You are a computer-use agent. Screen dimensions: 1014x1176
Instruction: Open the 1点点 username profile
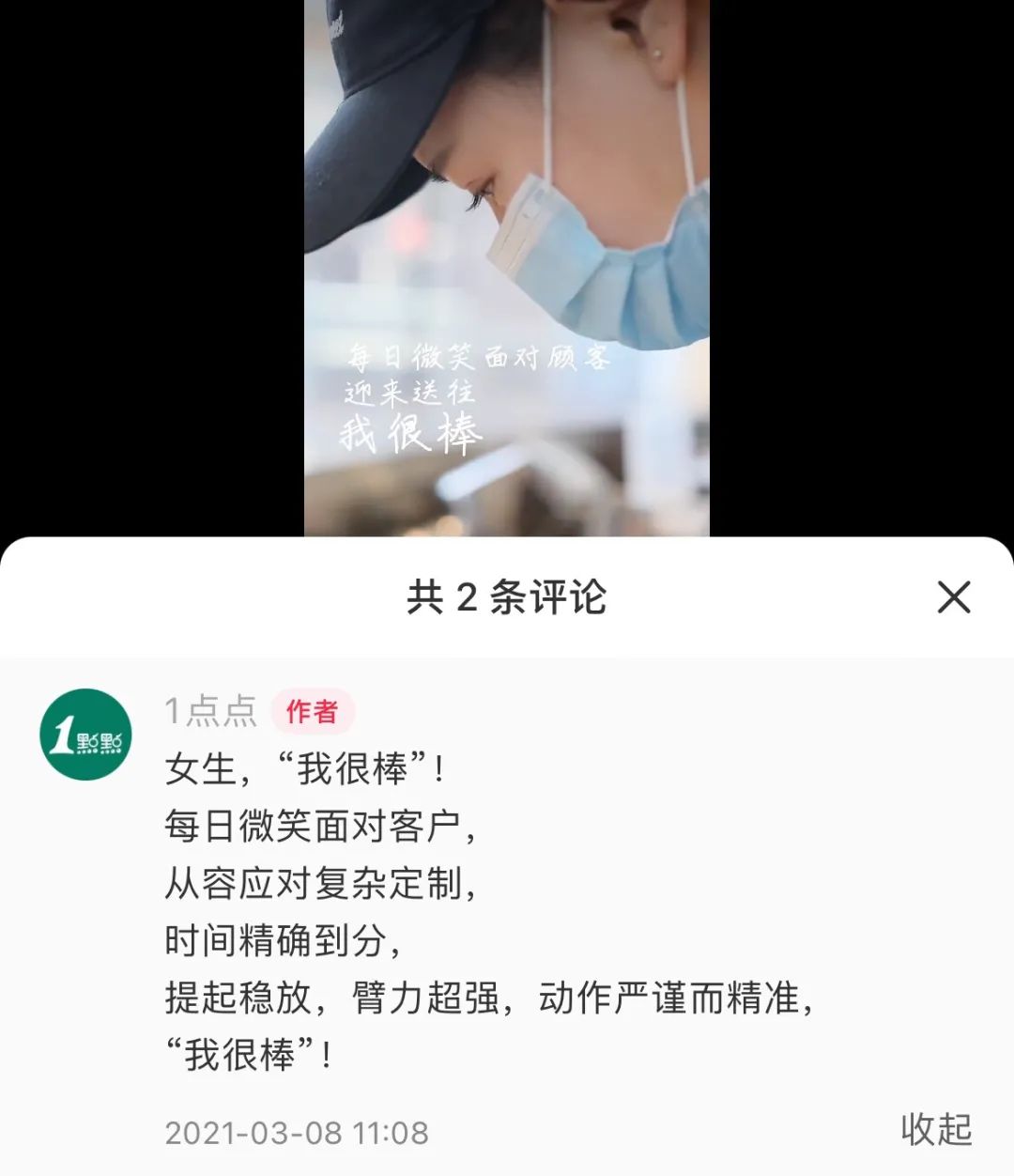pos(210,711)
